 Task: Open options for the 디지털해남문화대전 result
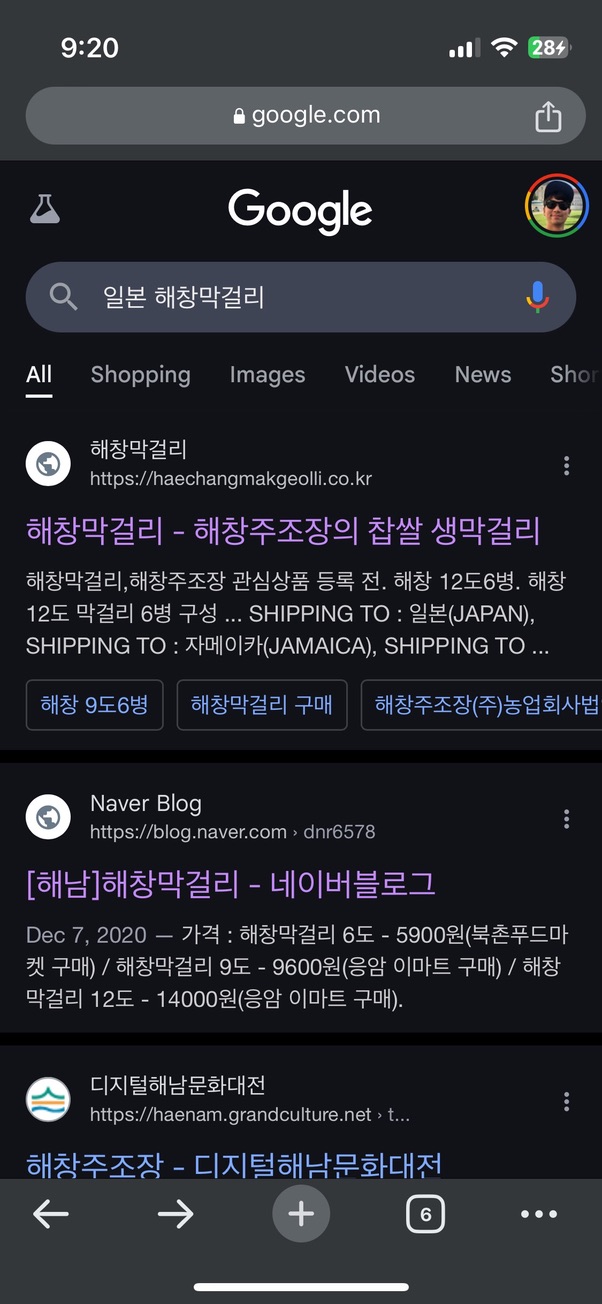click(x=567, y=1101)
